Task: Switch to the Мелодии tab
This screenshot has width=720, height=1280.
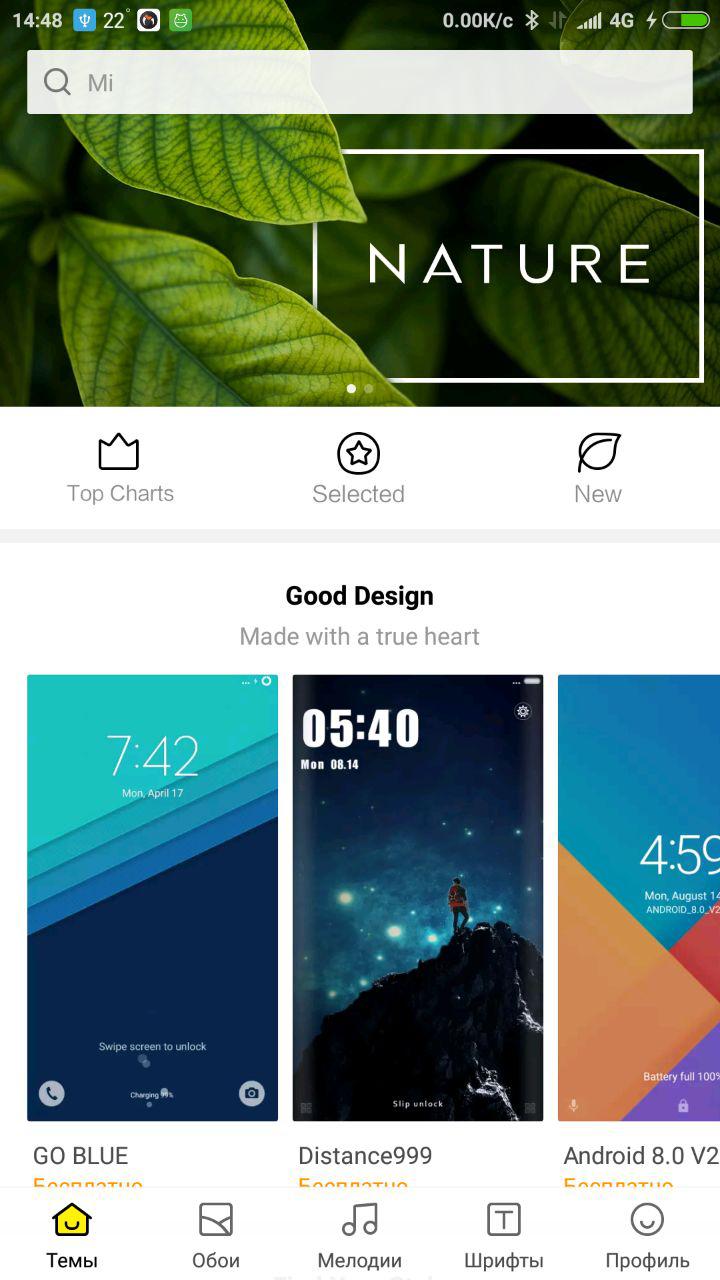Action: click(360, 1235)
